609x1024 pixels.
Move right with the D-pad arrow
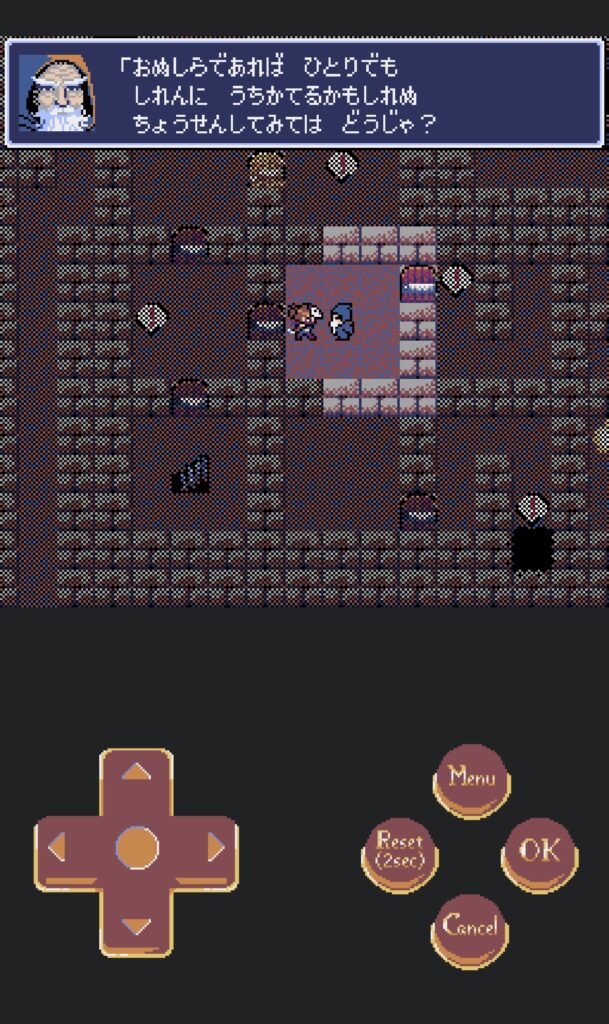coord(215,849)
